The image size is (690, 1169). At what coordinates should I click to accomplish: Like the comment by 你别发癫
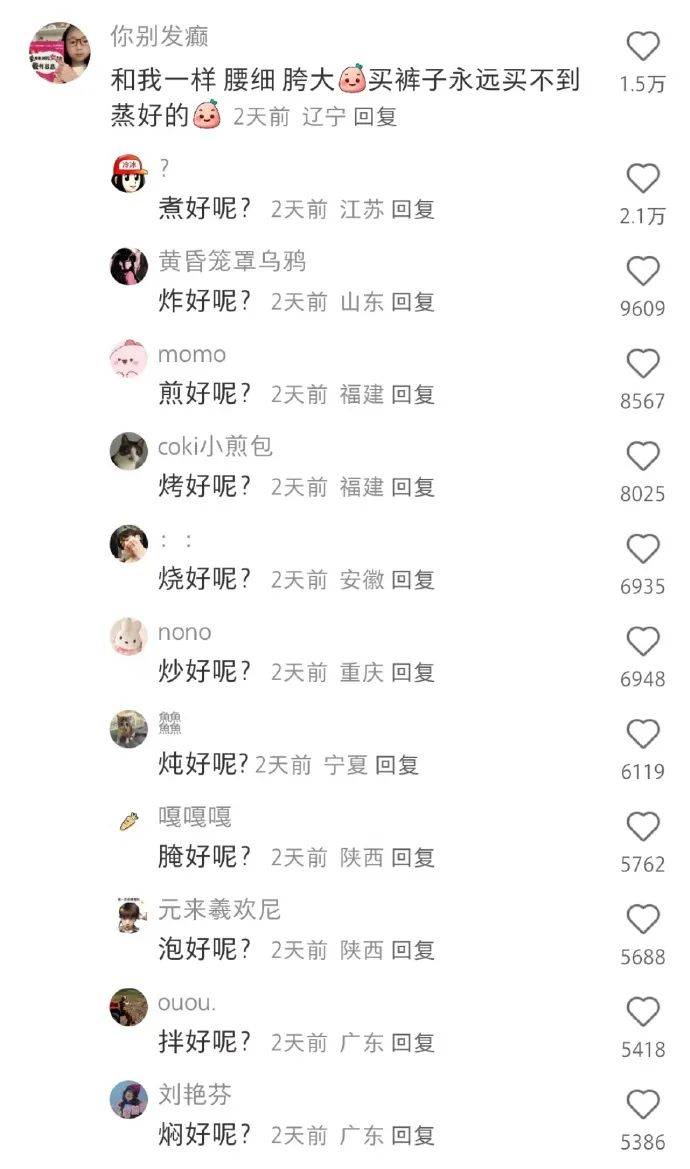643,47
